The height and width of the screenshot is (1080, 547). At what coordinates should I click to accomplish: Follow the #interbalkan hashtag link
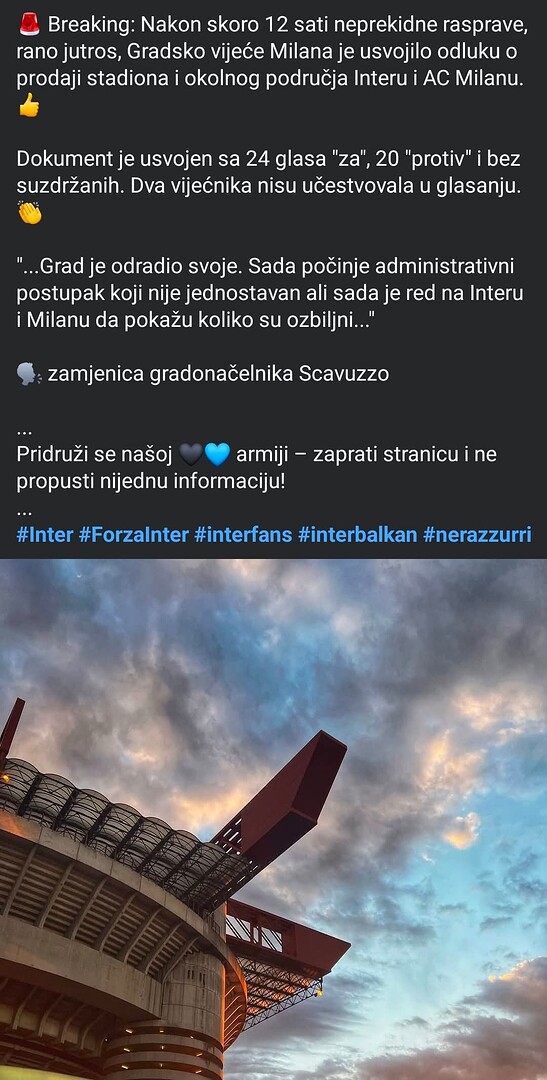pyautogui.click(x=358, y=534)
